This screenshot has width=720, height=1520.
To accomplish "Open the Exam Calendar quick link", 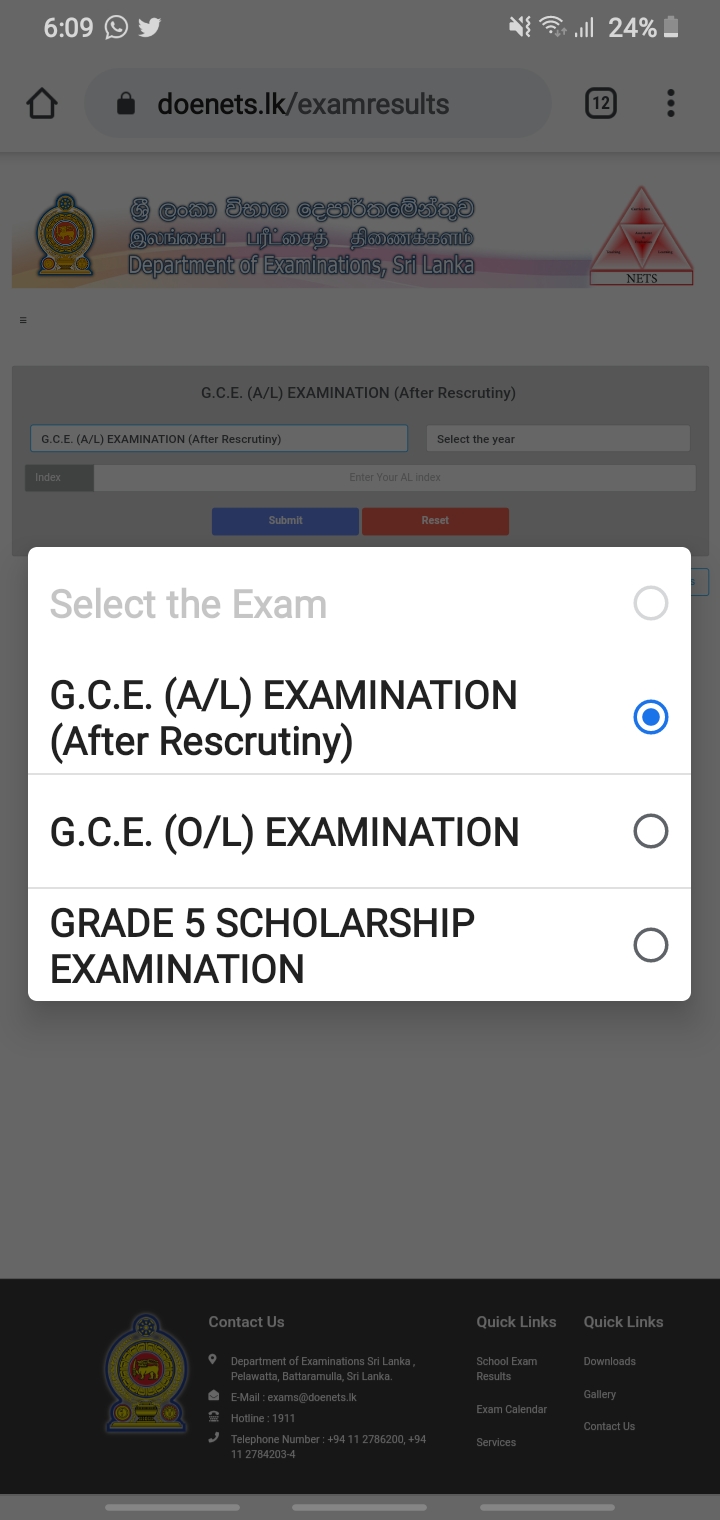I will (x=509, y=1409).
